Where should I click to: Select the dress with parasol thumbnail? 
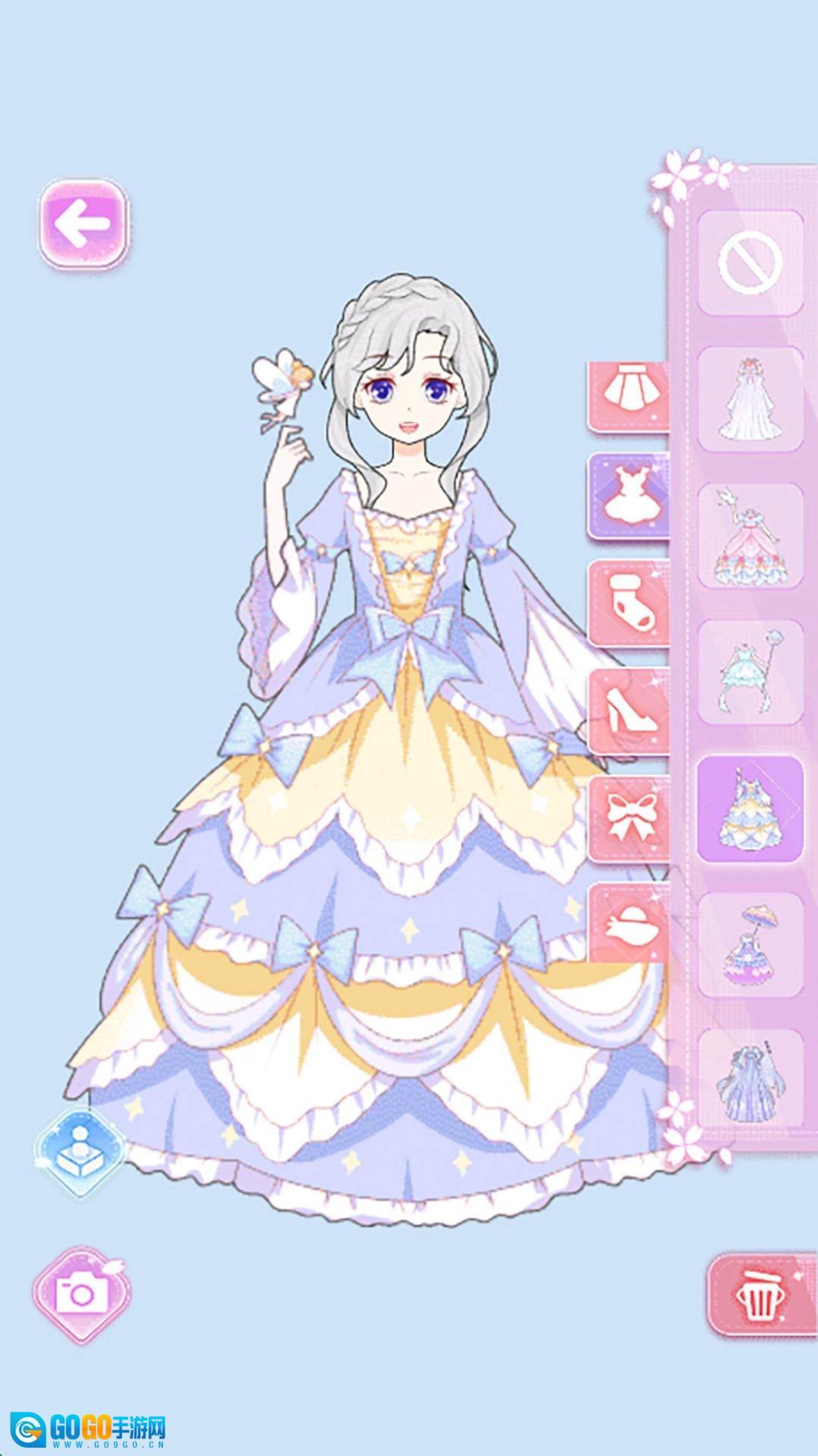click(x=750, y=946)
